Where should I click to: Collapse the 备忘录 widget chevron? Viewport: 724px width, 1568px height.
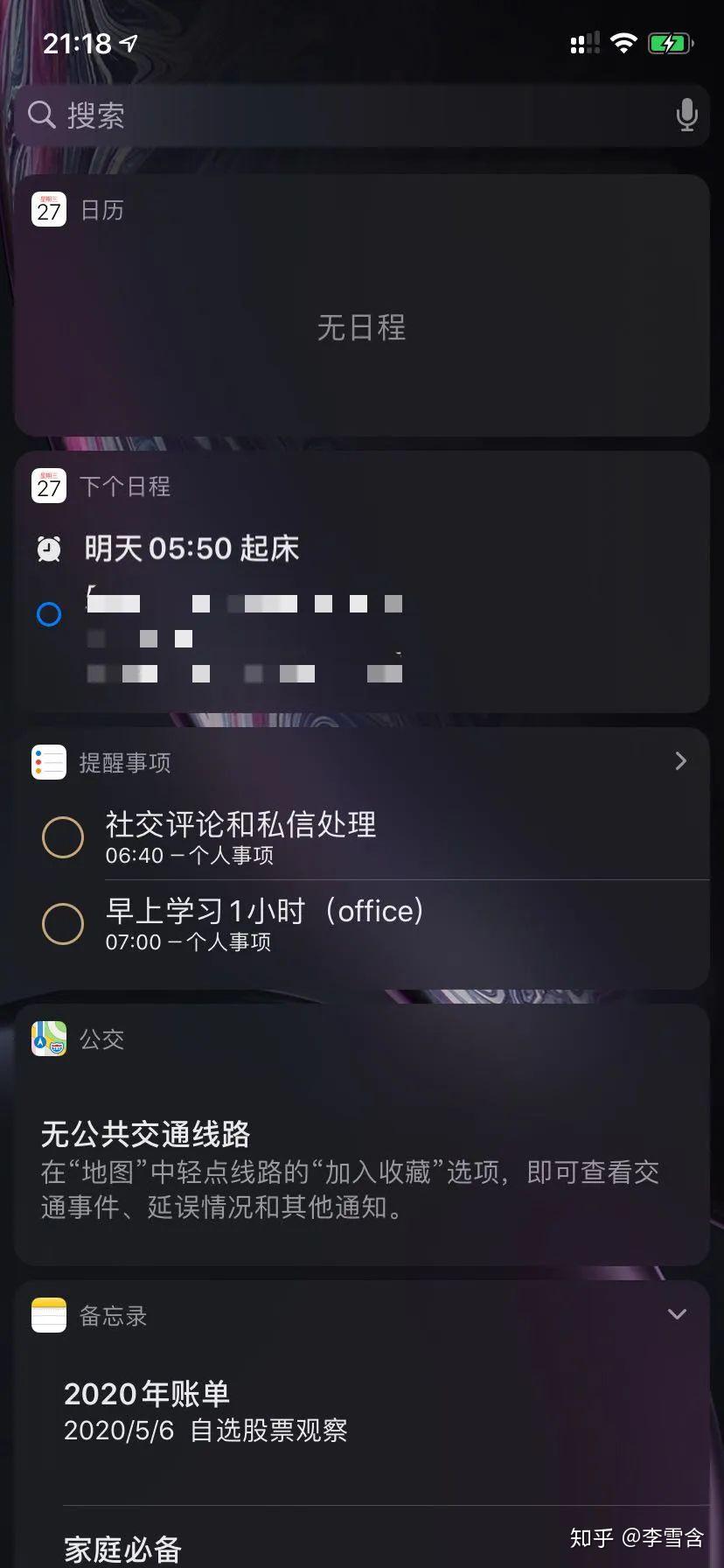click(677, 1314)
